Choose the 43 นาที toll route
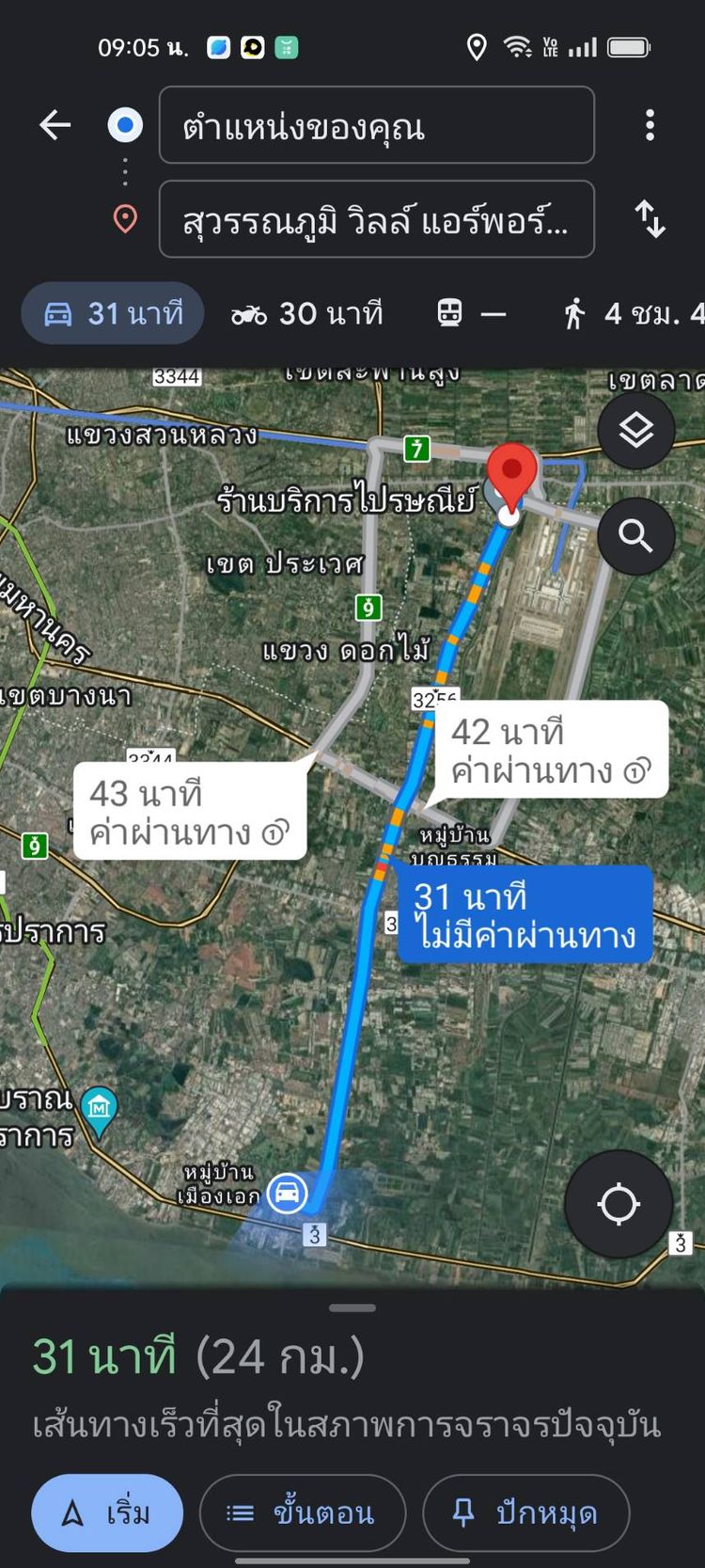Screen dimensions: 705x1568 click(x=189, y=812)
